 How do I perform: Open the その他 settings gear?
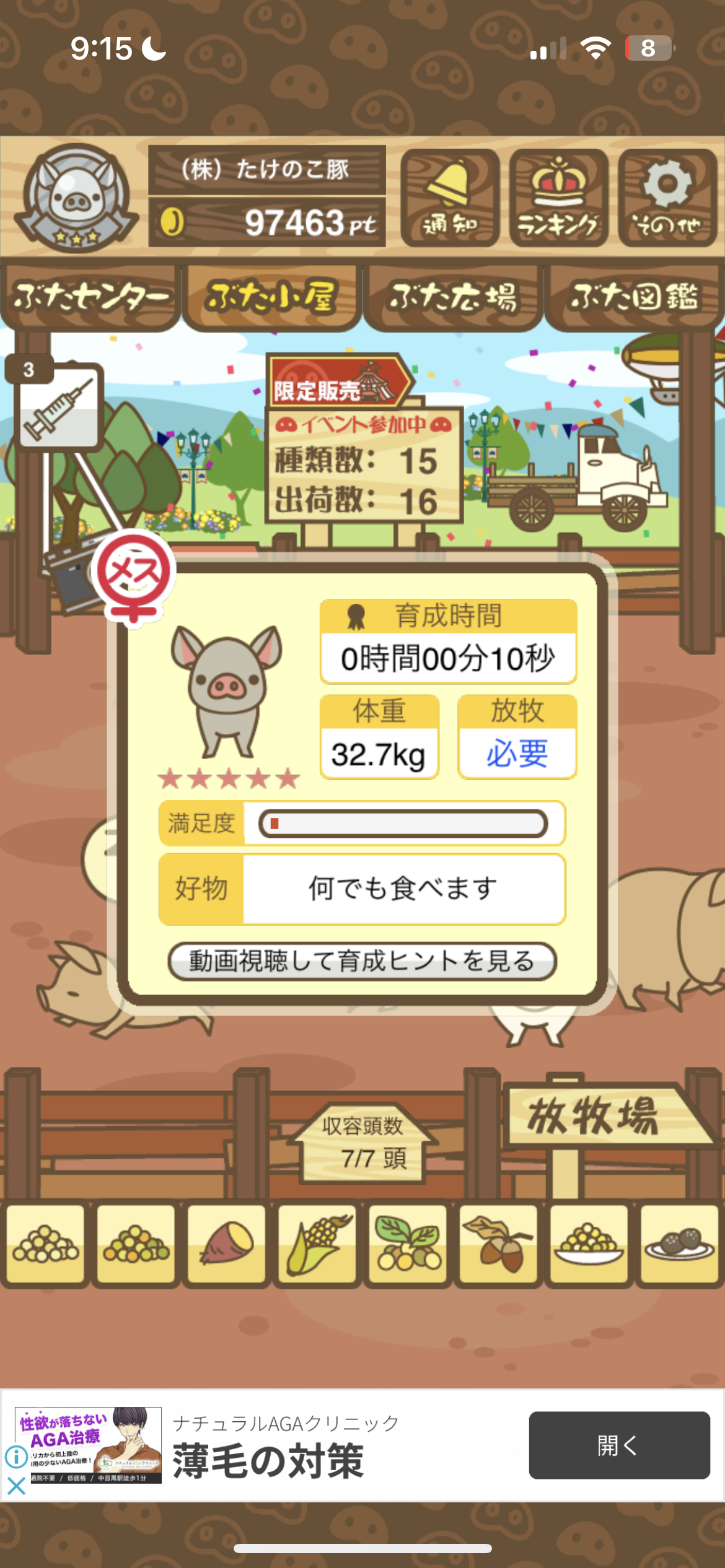click(667, 197)
